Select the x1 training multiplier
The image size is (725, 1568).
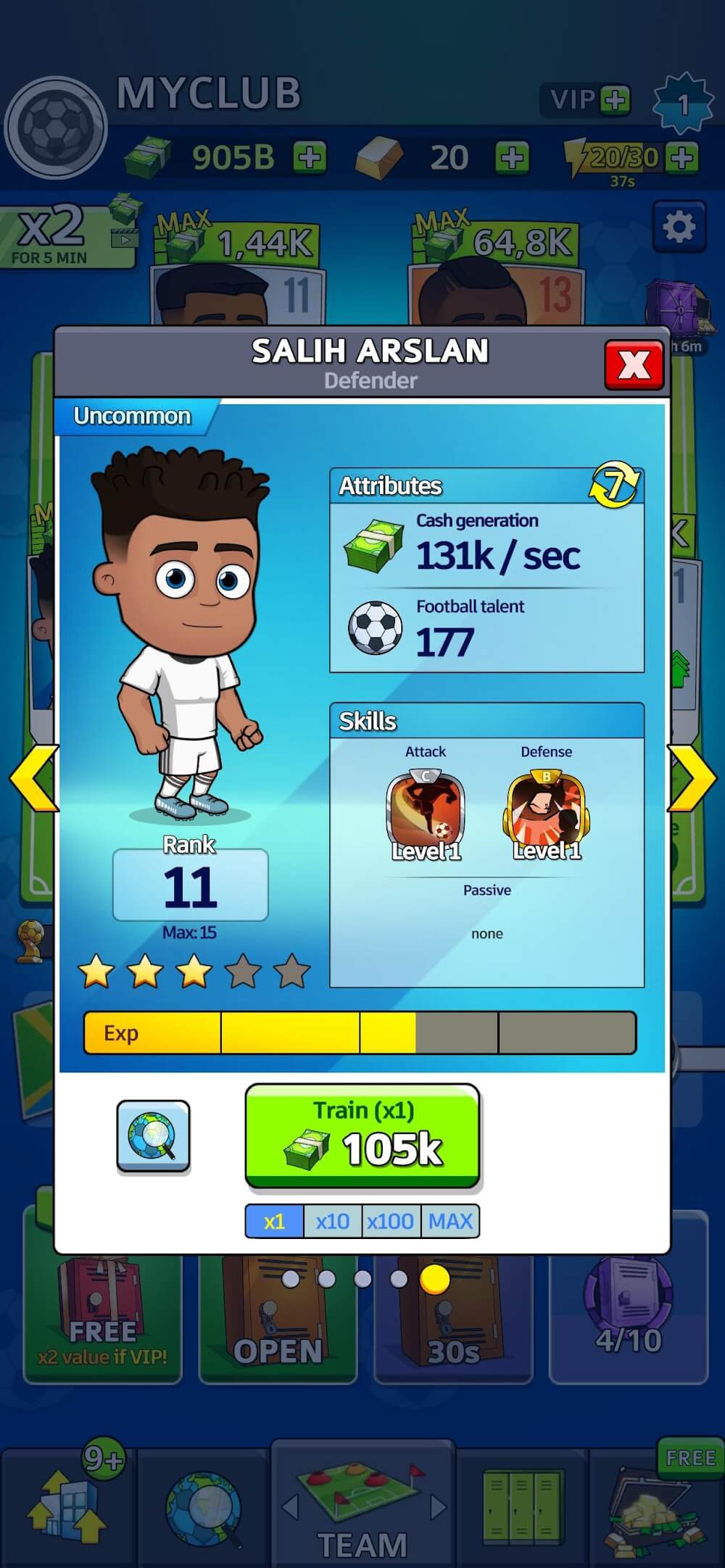[275, 1222]
